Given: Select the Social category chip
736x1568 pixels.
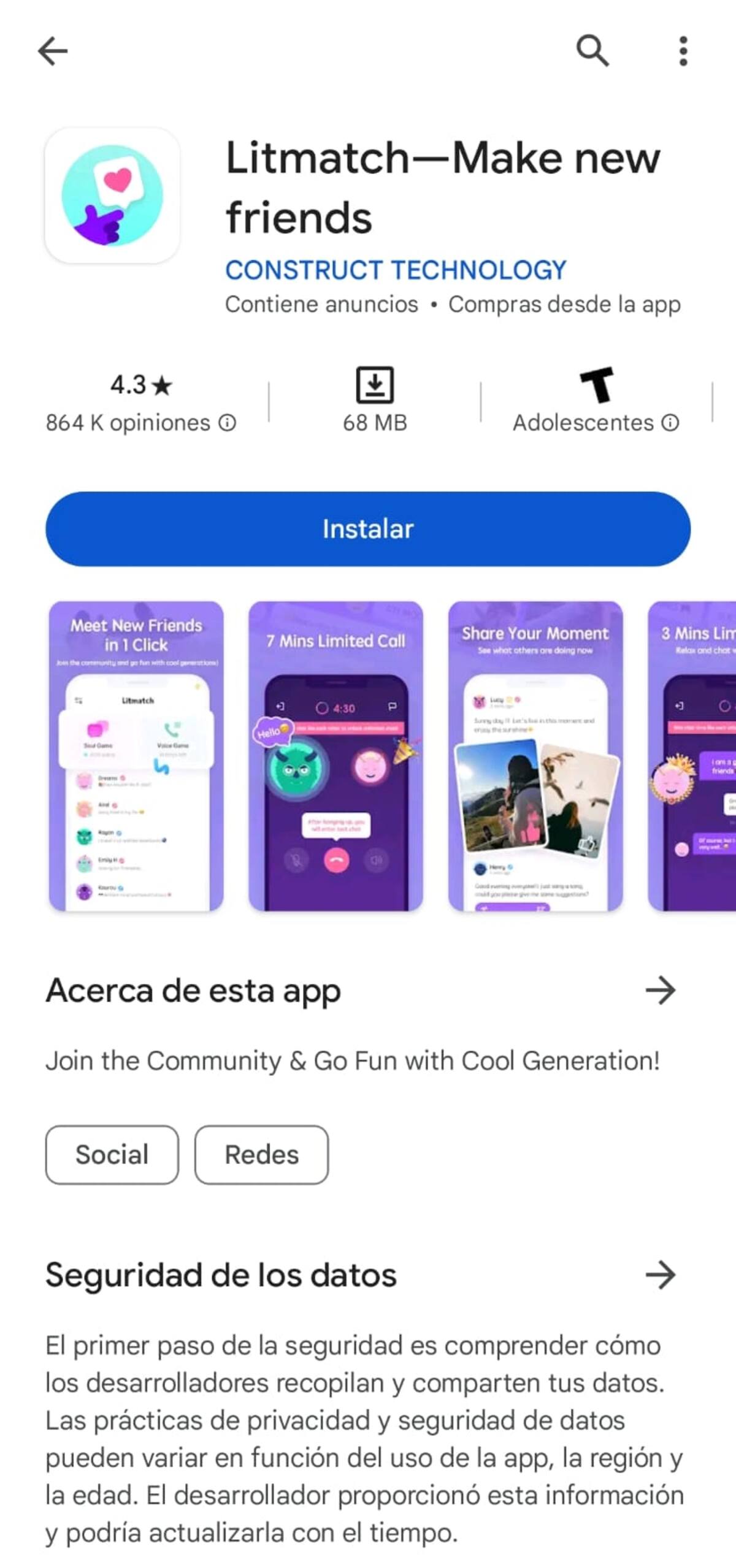Looking at the screenshot, I should (112, 1154).
